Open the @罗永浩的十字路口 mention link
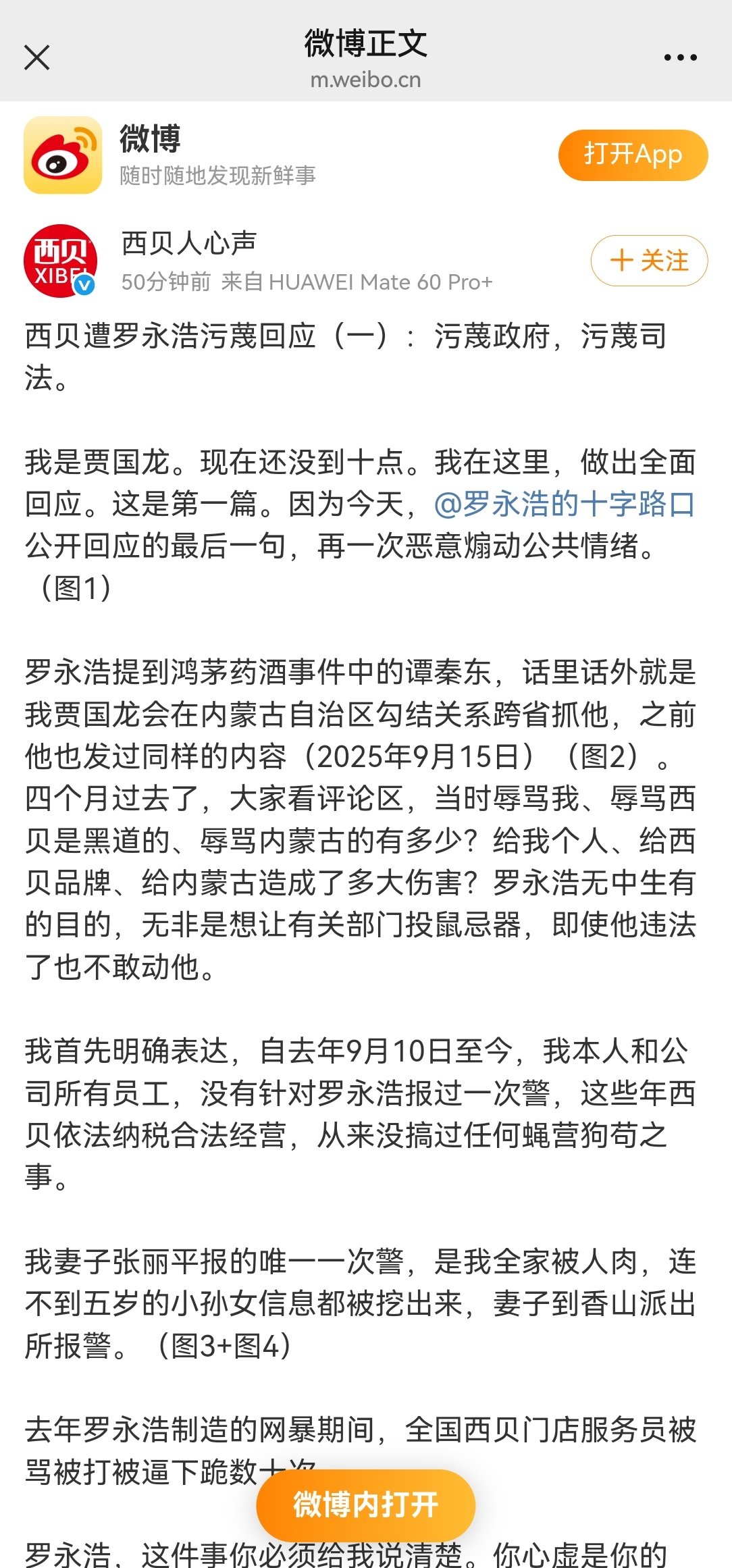This screenshot has width=732, height=1568. click(565, 504)
